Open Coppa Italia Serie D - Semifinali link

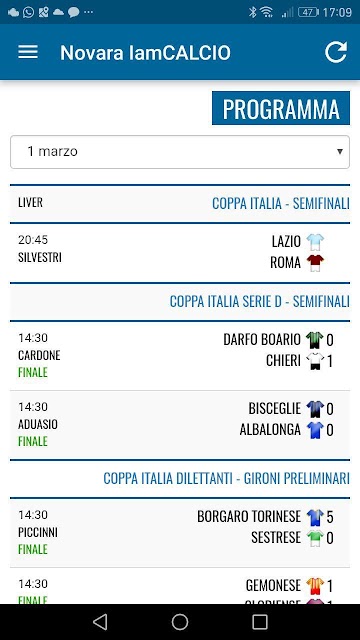click(x=260, y=302)
